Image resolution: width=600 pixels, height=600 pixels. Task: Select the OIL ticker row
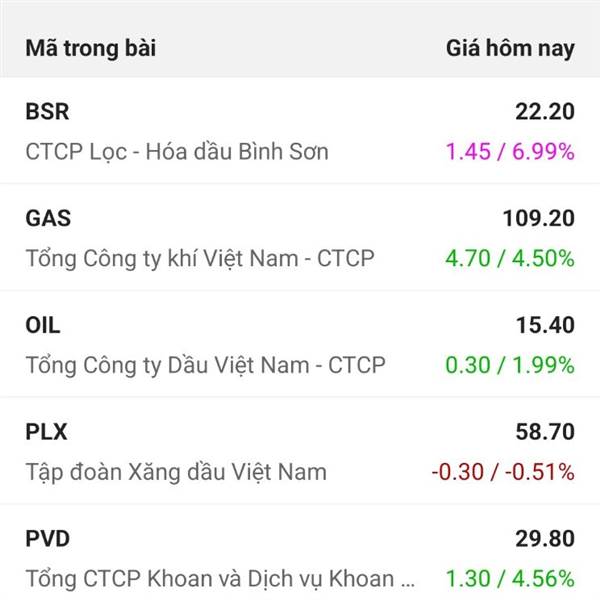(x=300, y=345)
